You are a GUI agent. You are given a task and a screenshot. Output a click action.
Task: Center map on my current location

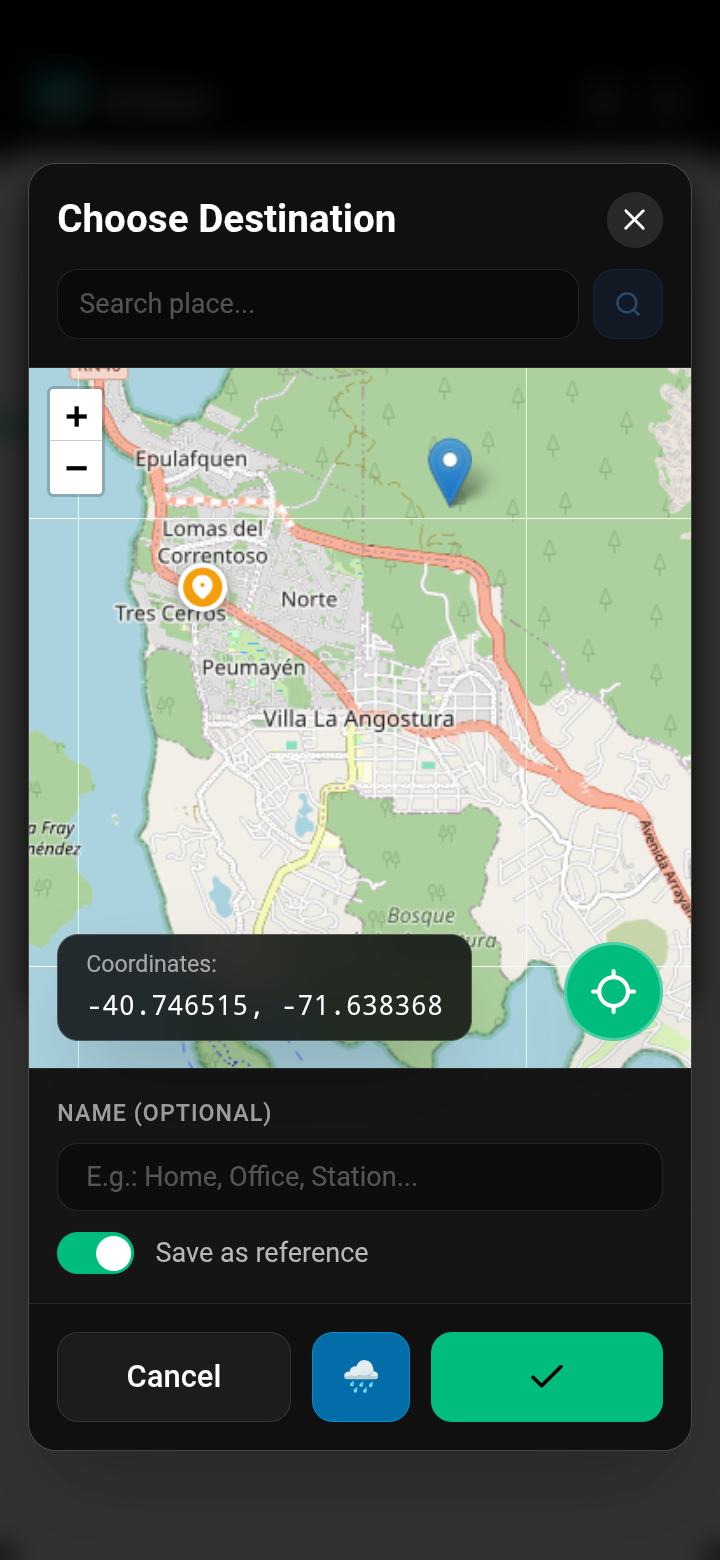(x=613, y=992)
